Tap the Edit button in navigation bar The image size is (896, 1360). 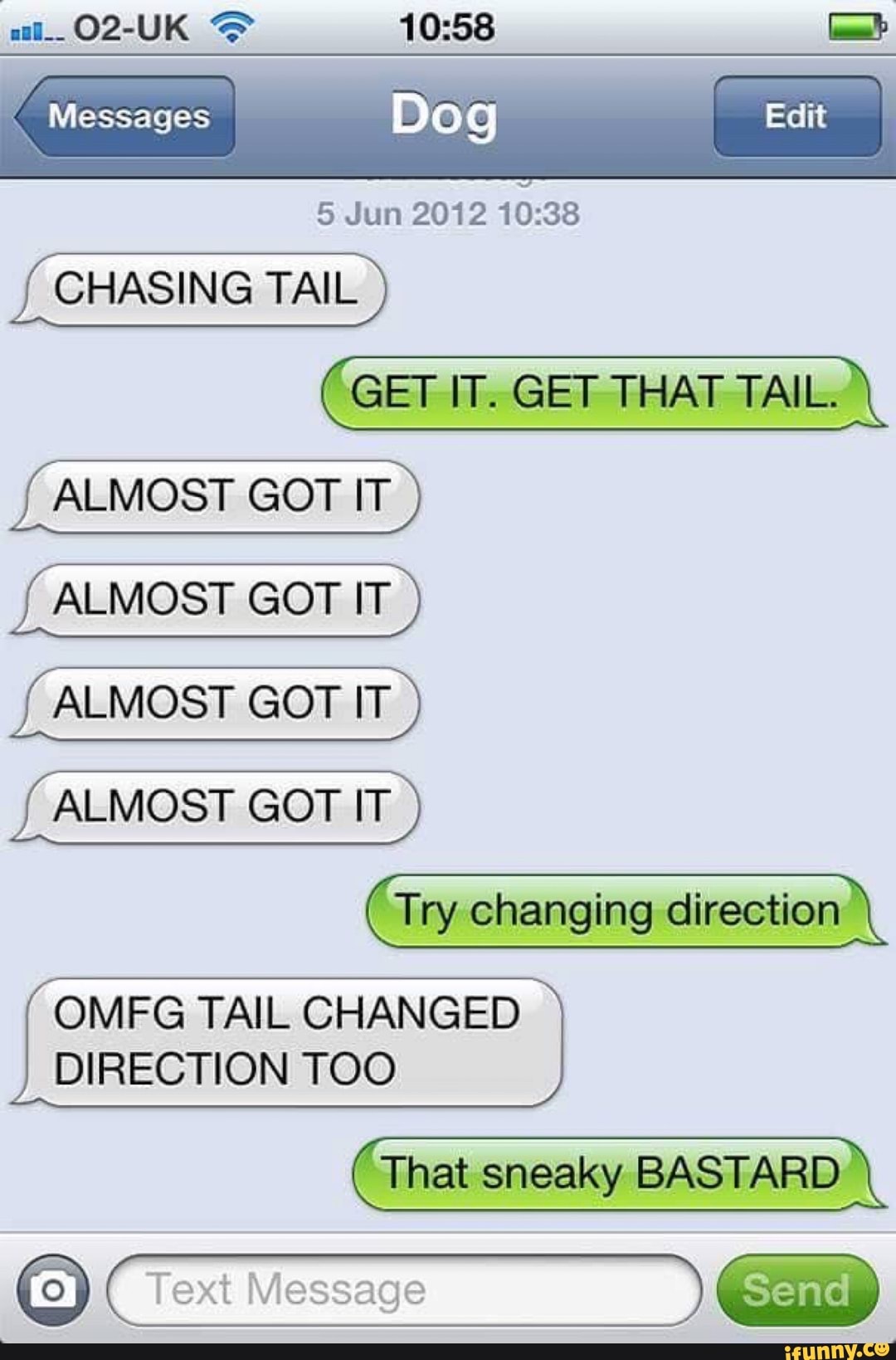click(796, 115)
